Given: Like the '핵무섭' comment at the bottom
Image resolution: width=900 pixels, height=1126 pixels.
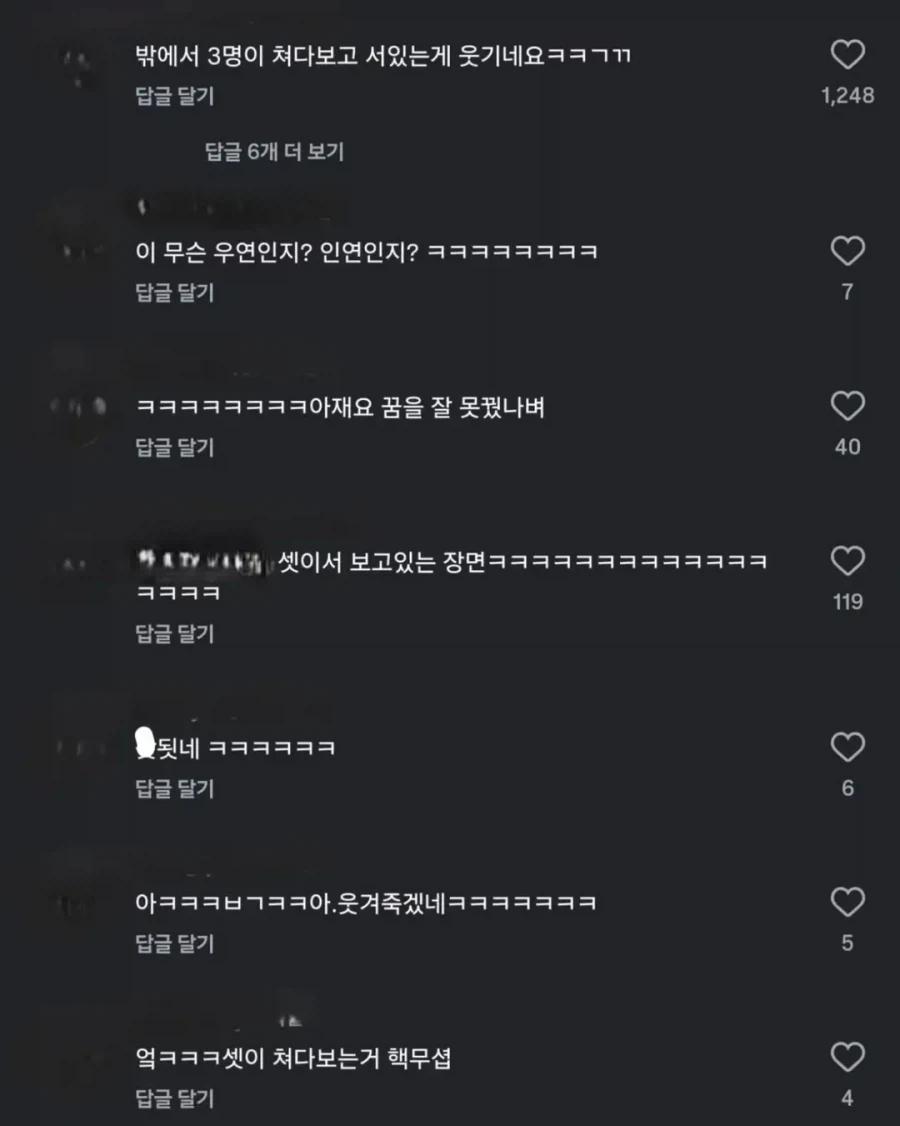Looking at the screenshot, I should [849, 1056].
